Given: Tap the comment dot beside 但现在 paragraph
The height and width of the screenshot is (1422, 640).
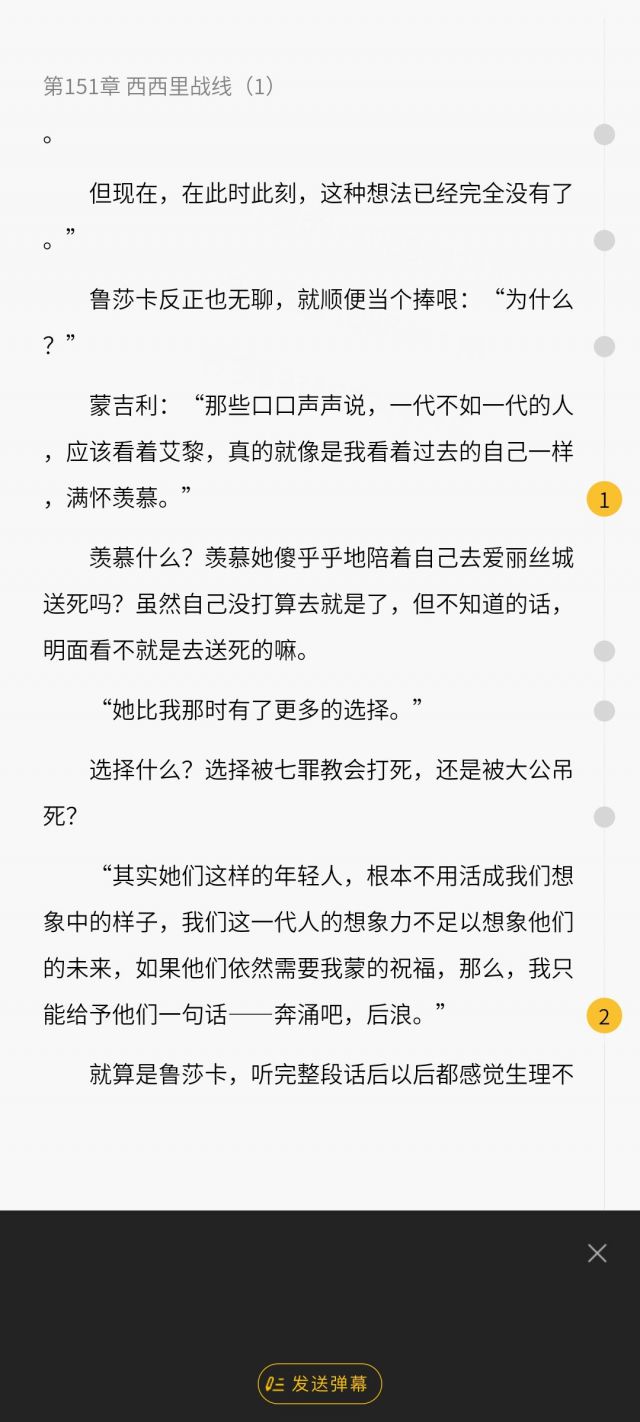Looking at the screenshot, I should 604,240.
